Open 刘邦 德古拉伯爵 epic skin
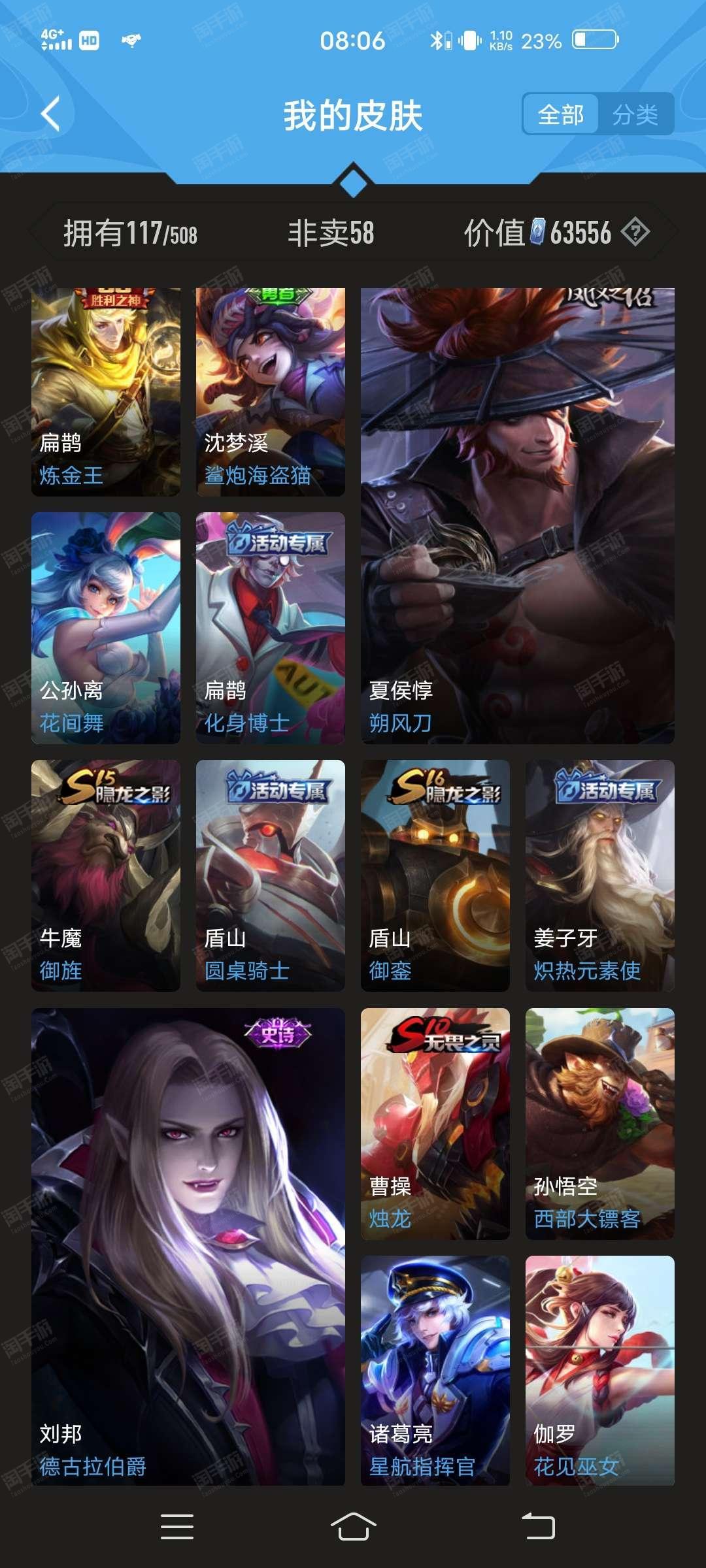This screenshot has width=706, height=1568. click(188, 1248)
